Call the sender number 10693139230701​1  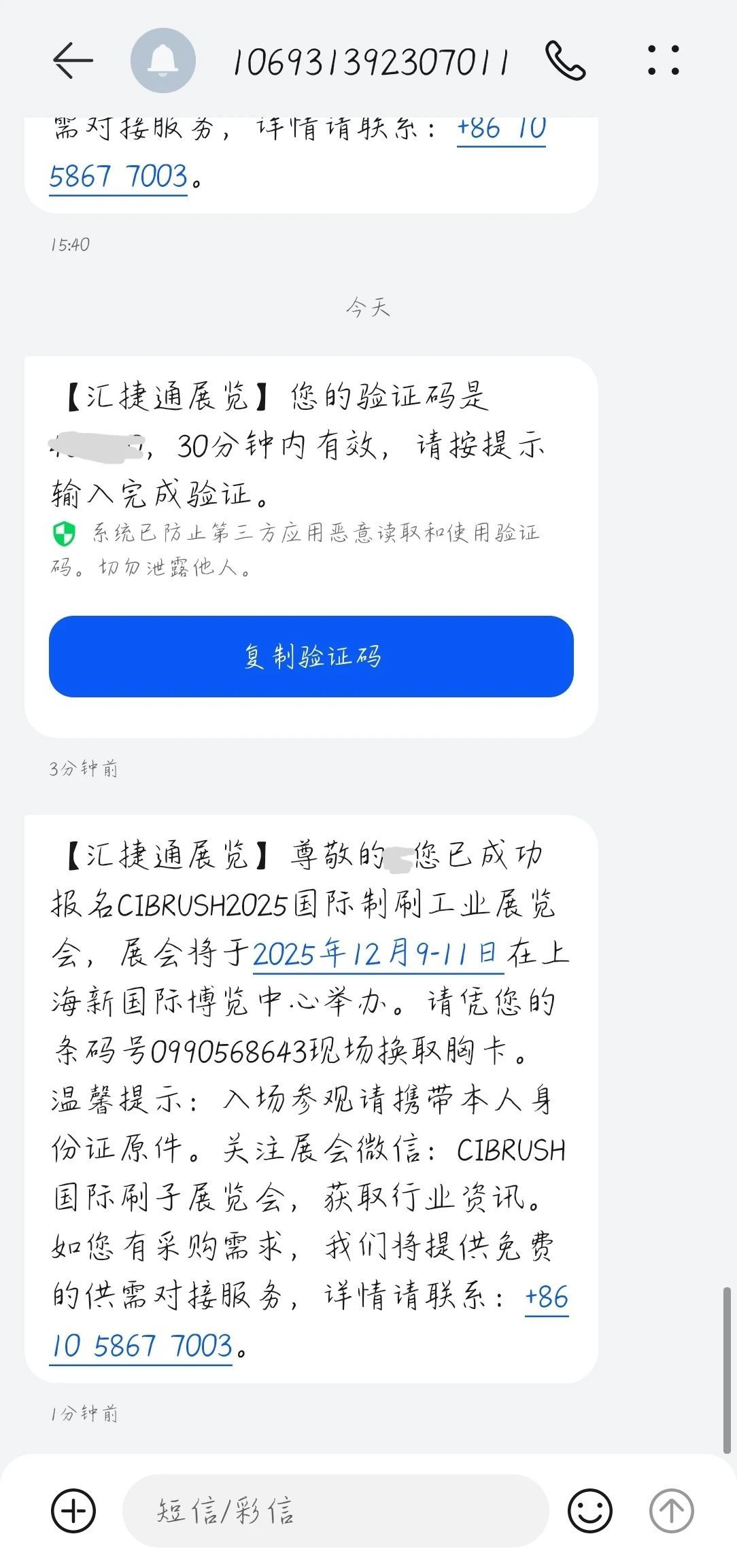pos(565,61)
